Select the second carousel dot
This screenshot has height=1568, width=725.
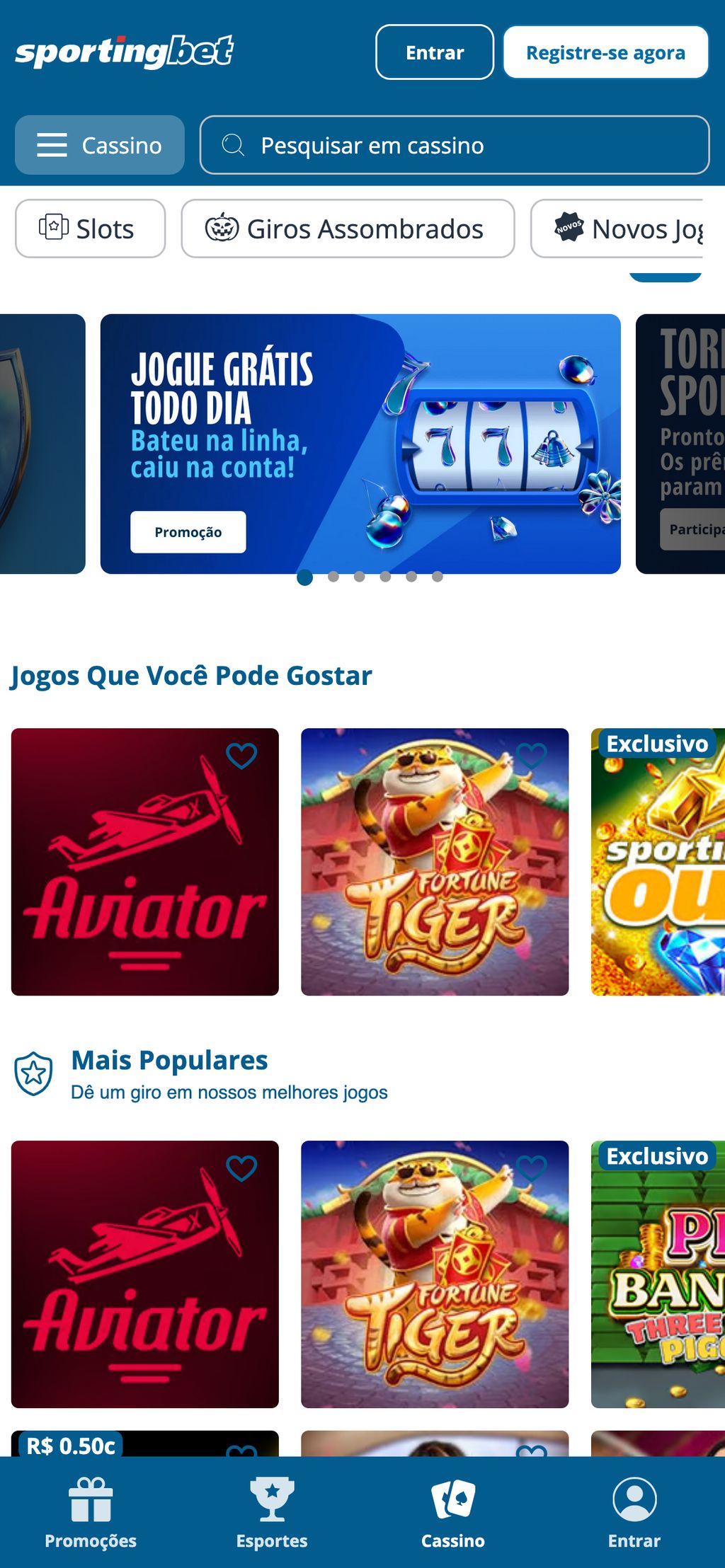coord(332,578)
